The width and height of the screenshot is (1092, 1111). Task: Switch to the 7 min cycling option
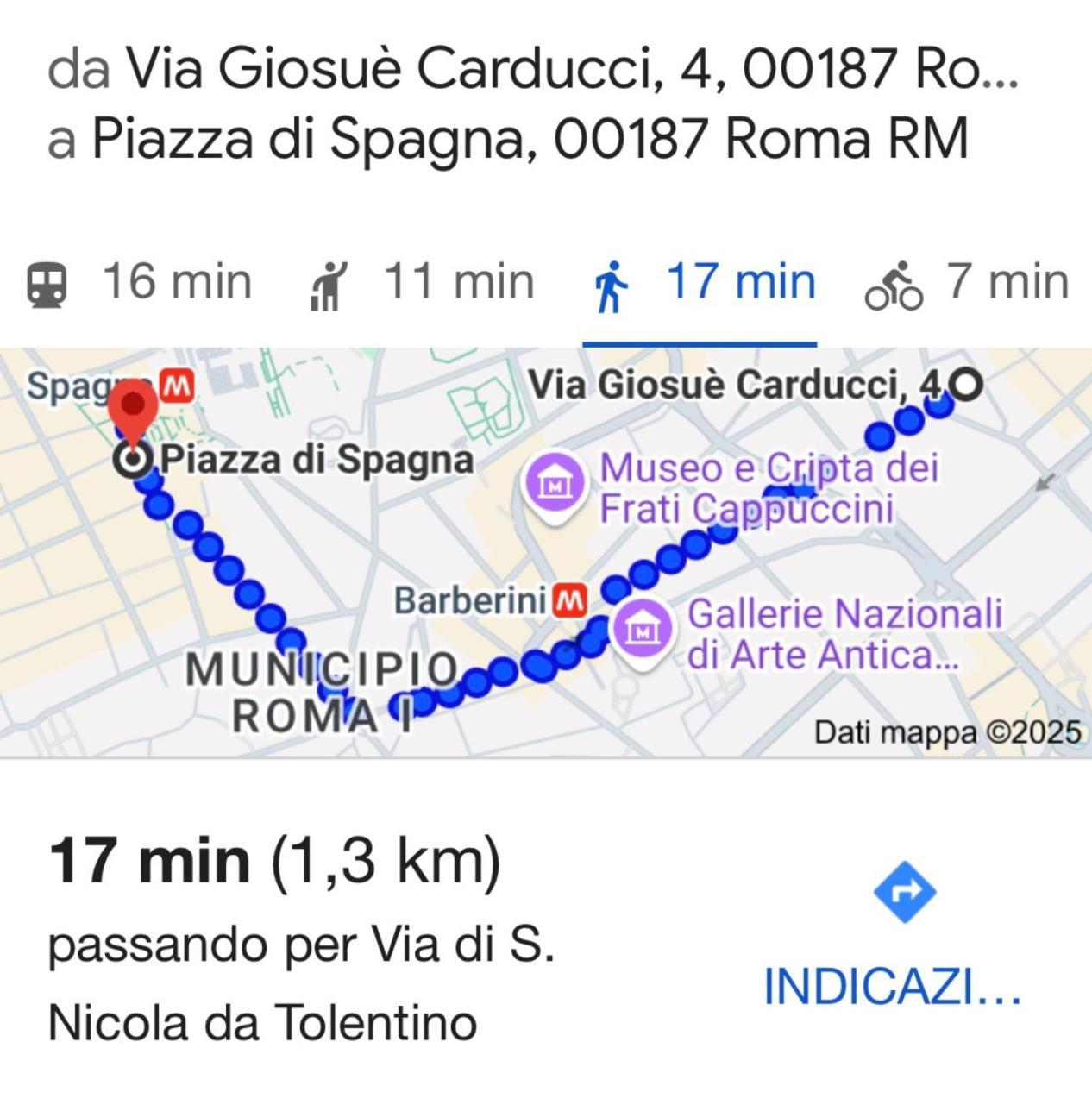tap(966, 283)
